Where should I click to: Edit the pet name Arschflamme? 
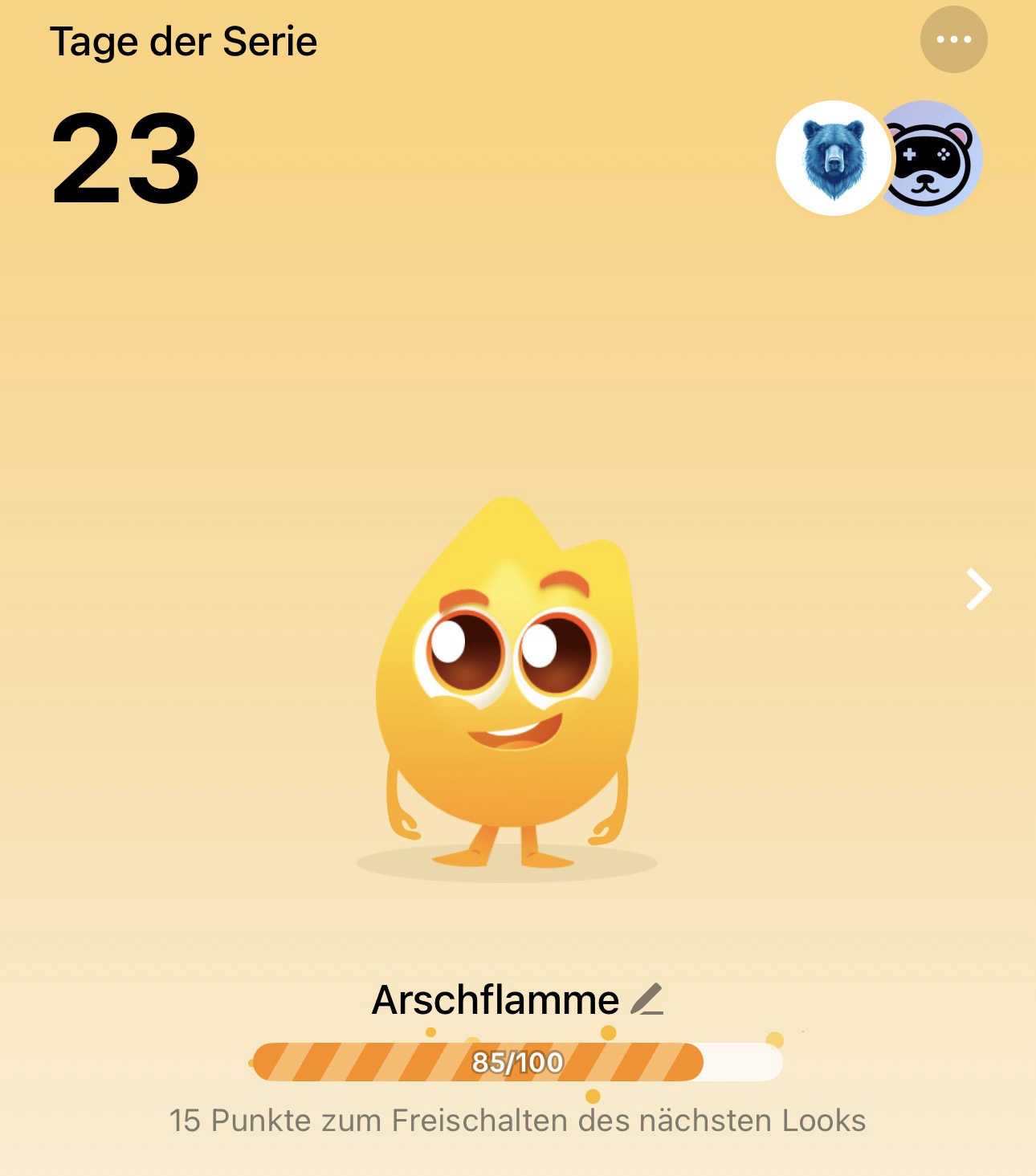[647, 999]
